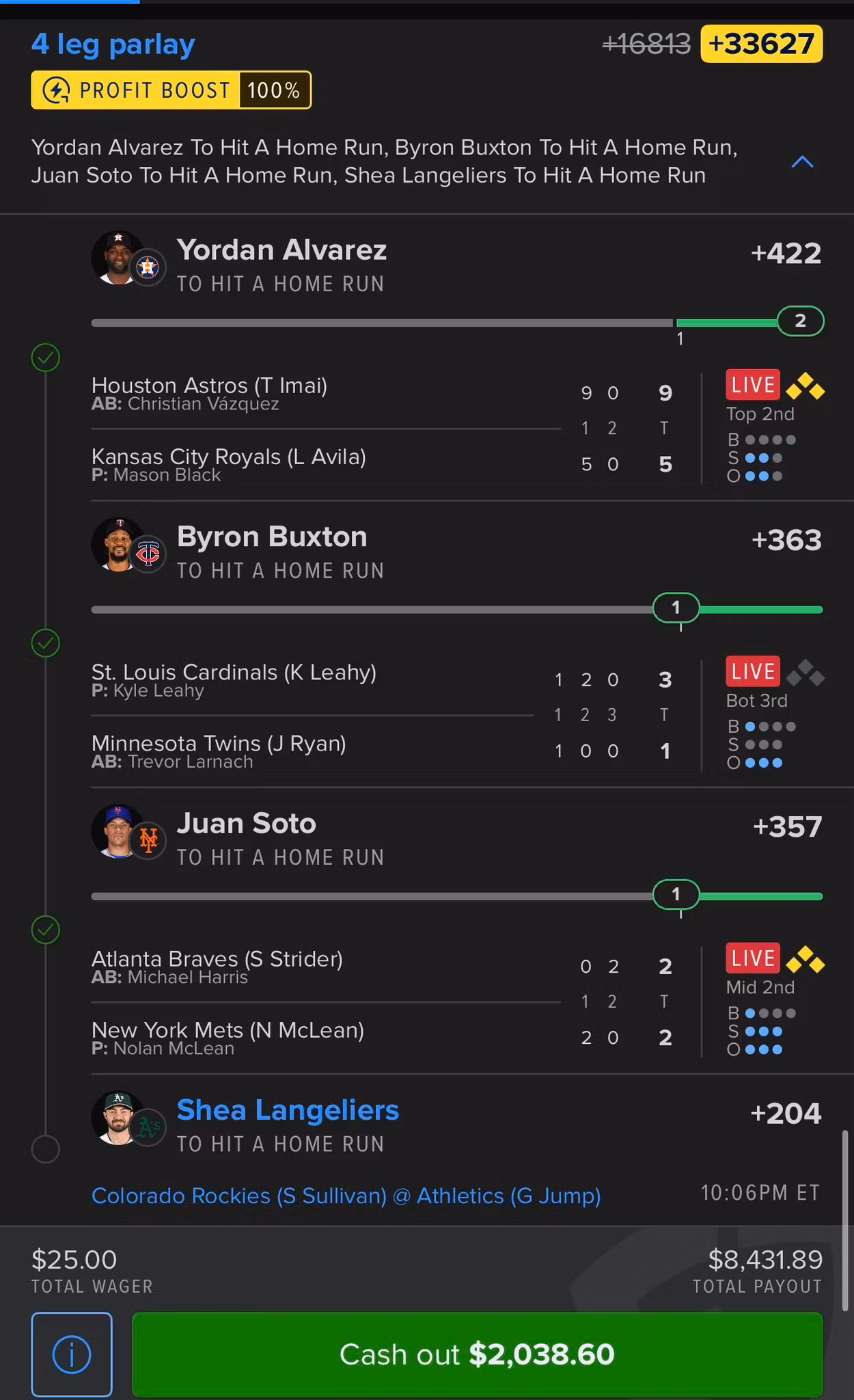Open Shea Langeliers player link
854x1400 pixels.
288,1110
